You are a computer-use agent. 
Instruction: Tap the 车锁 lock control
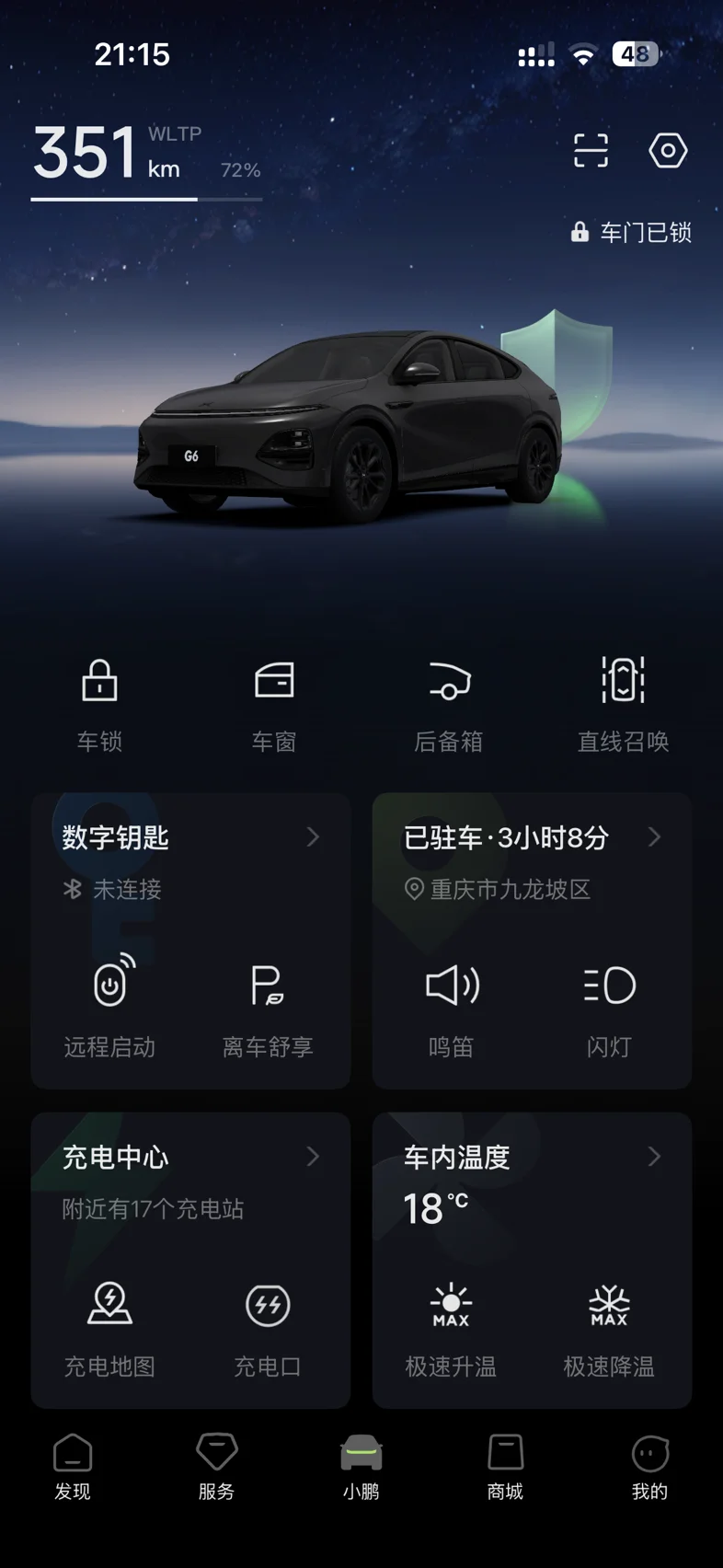point(99,705)
